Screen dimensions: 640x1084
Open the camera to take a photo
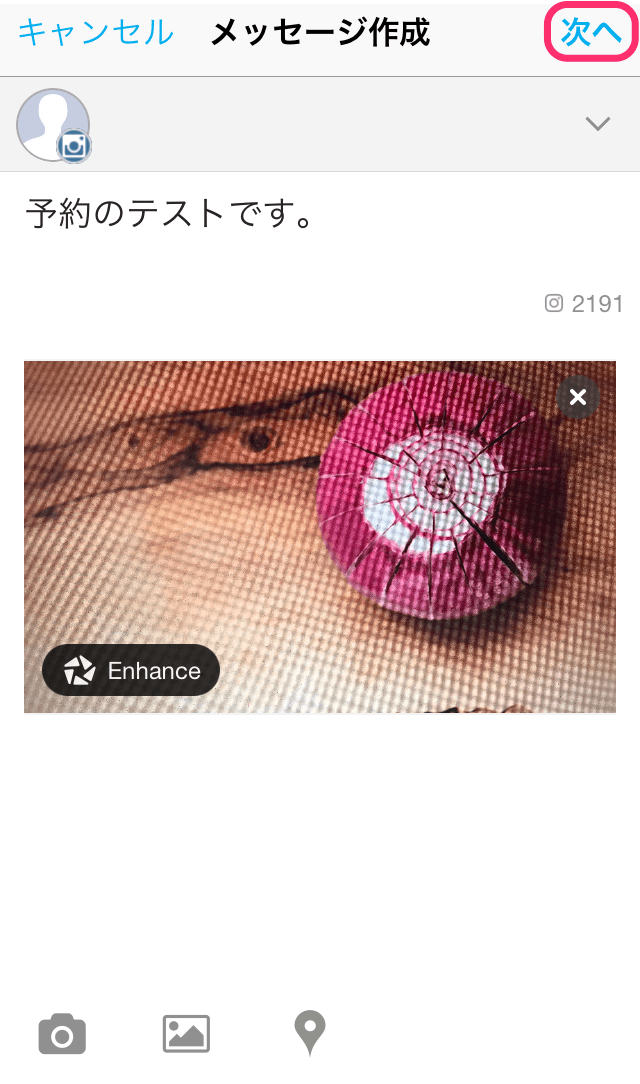(x=62, y=1034)
